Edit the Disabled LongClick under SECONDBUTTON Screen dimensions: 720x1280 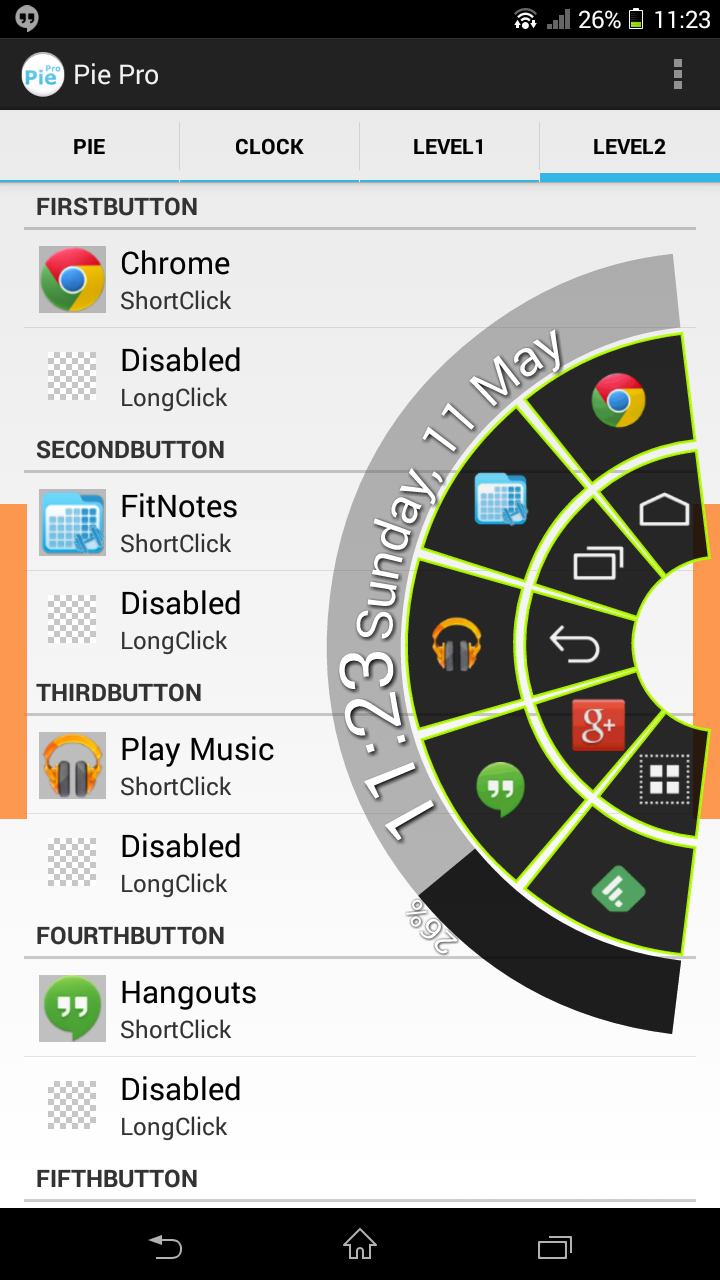point(360,620)
